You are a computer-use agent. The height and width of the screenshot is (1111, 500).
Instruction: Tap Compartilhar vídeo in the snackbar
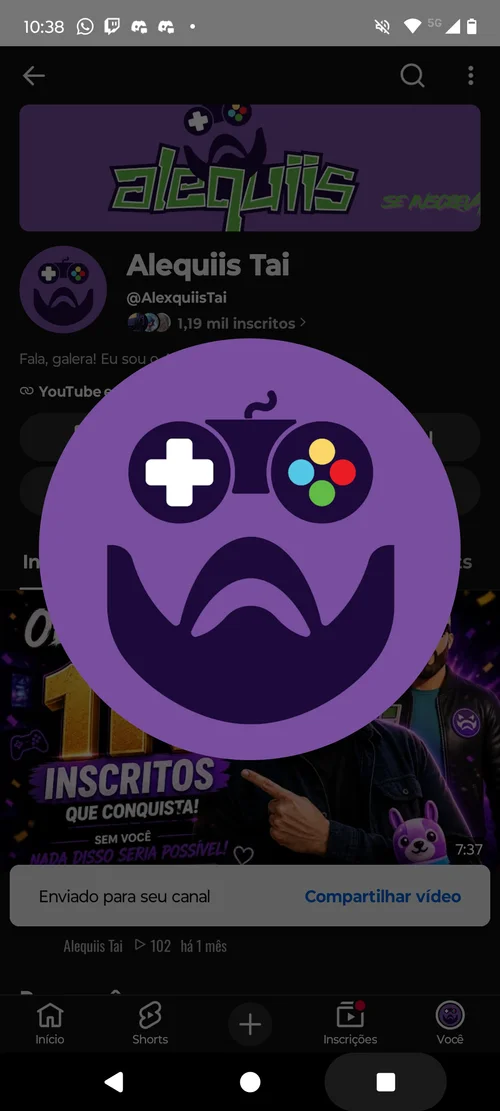[x=382, y=896]
